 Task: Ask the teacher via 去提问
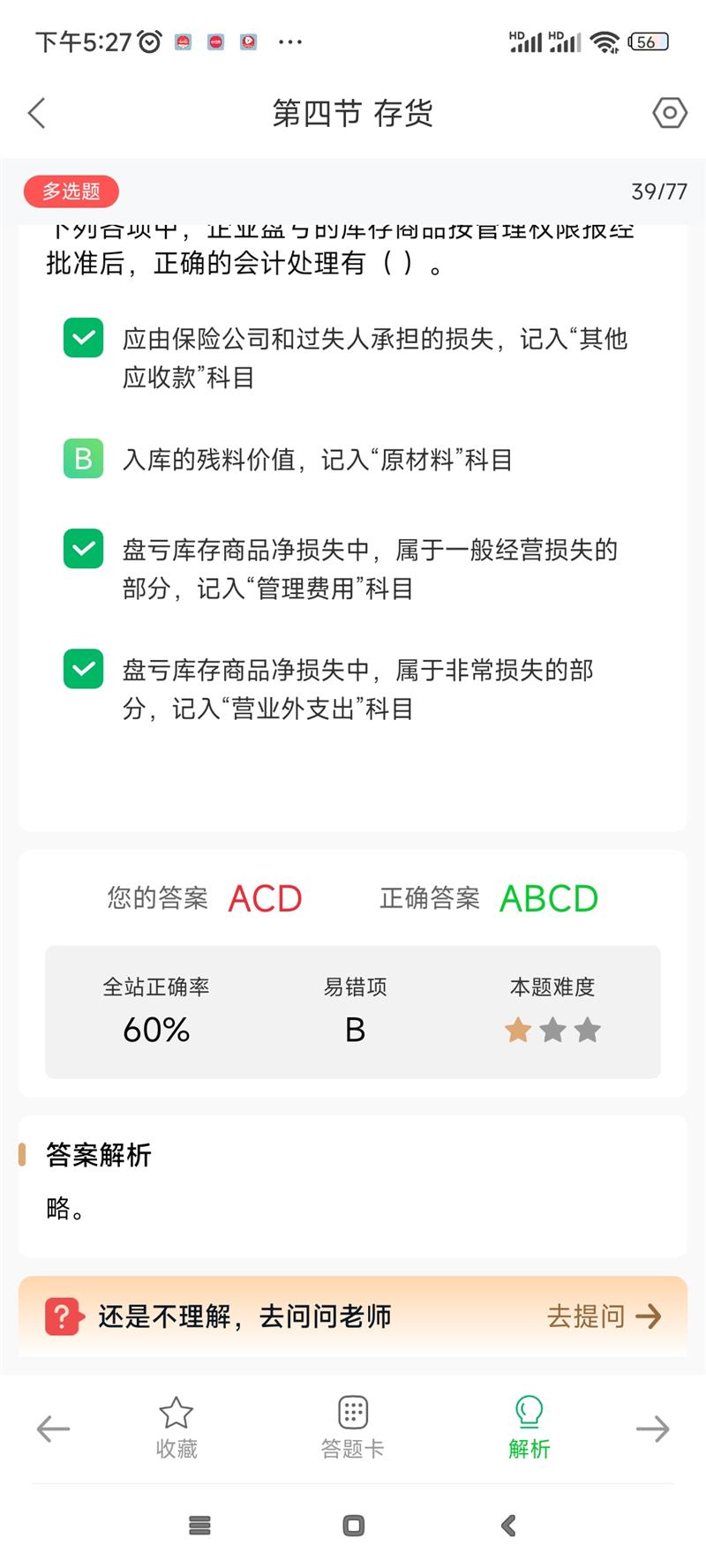point(604,1317)
